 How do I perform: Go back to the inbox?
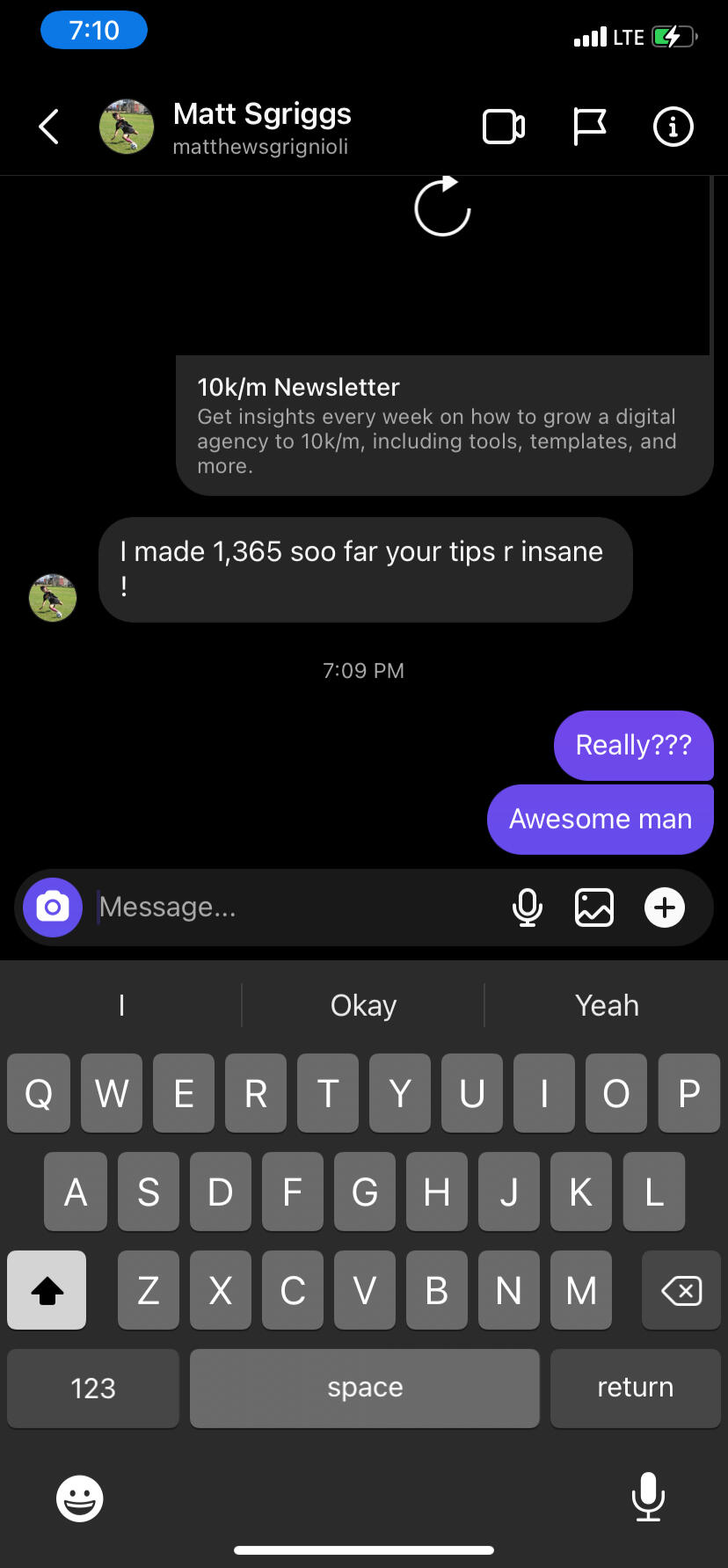click(x=49, y=127)
